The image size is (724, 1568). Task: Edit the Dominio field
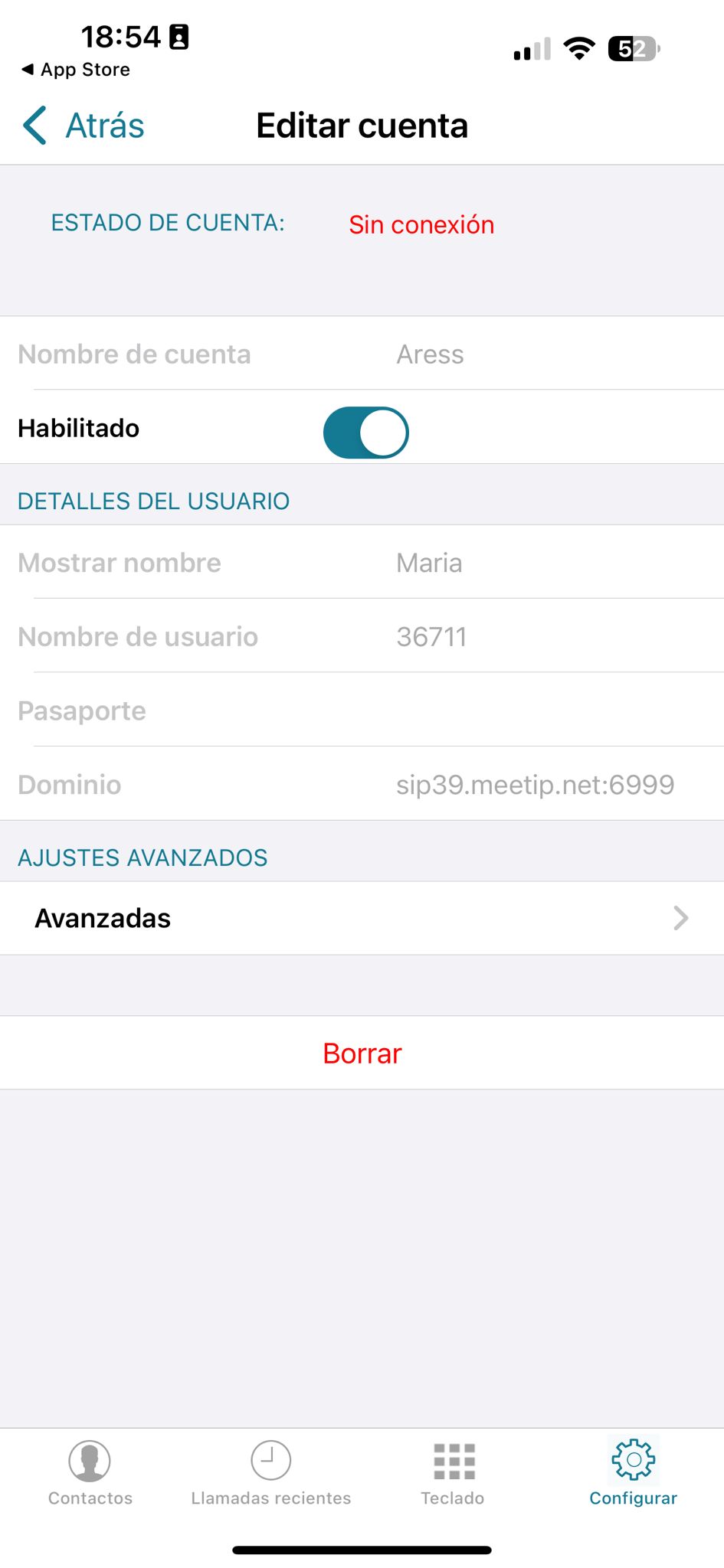[x=362, y=784]
